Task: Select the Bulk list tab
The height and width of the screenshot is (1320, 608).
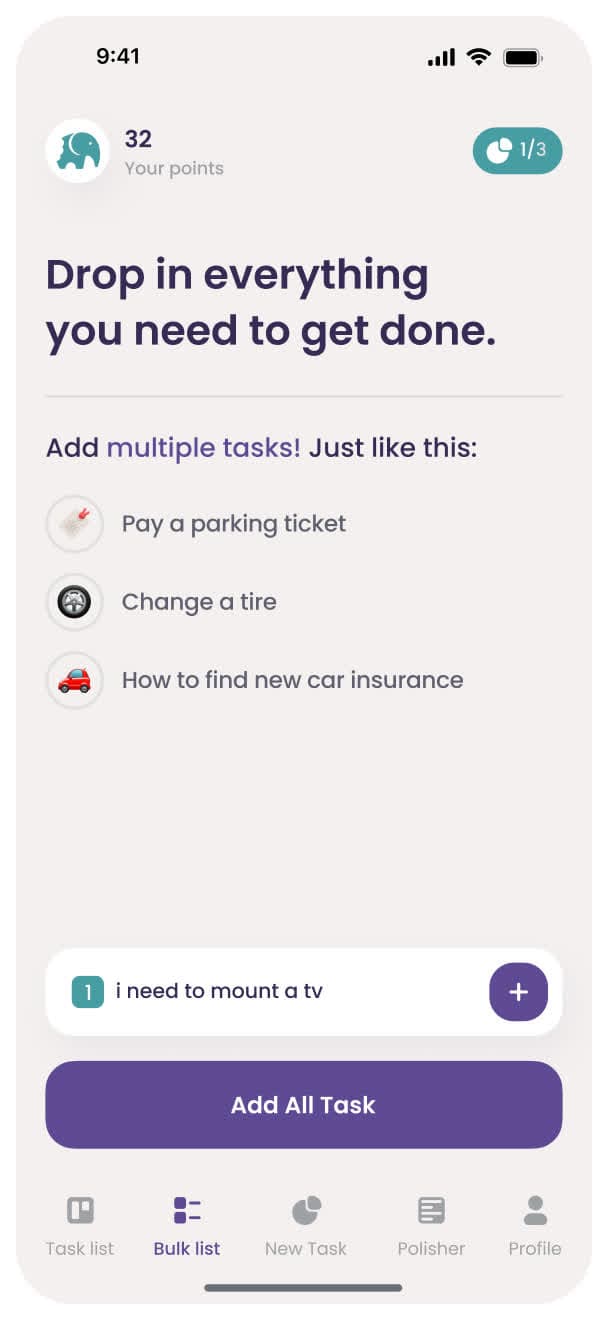Action: click(187, 1225)
